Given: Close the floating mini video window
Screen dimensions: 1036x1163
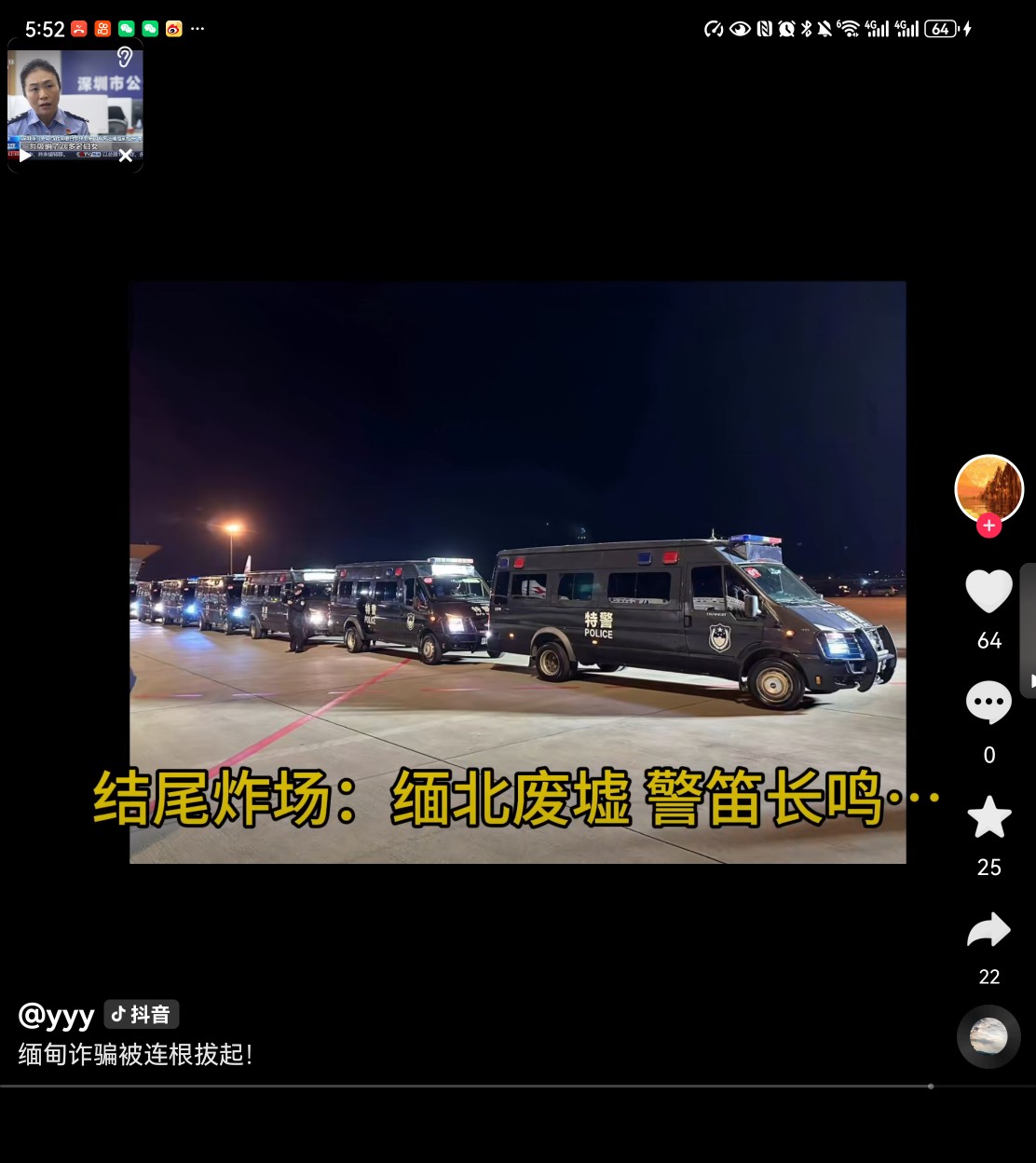Looking at the screenshot, I should (126, 156).
